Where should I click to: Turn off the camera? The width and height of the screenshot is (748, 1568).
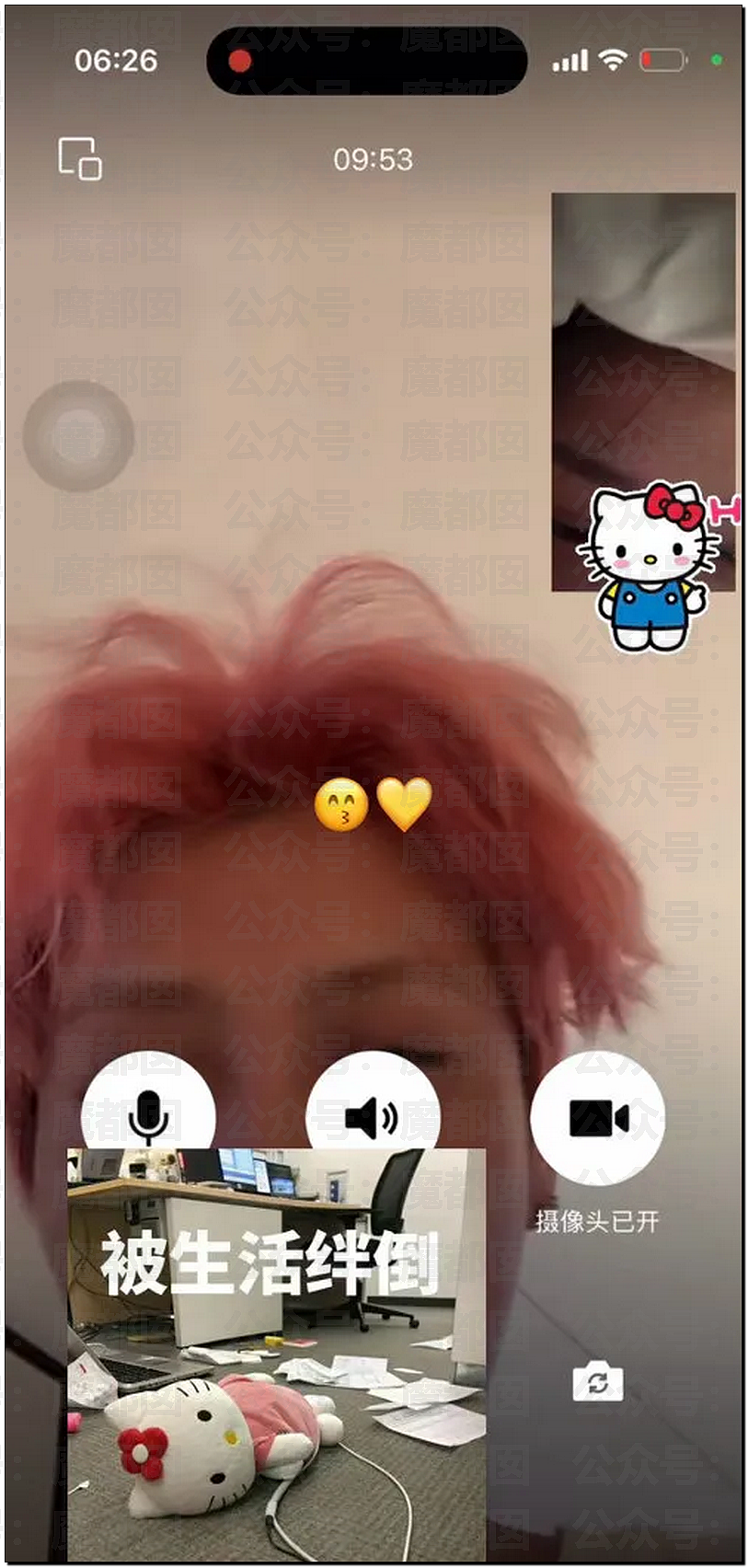tap(598, 1118)
